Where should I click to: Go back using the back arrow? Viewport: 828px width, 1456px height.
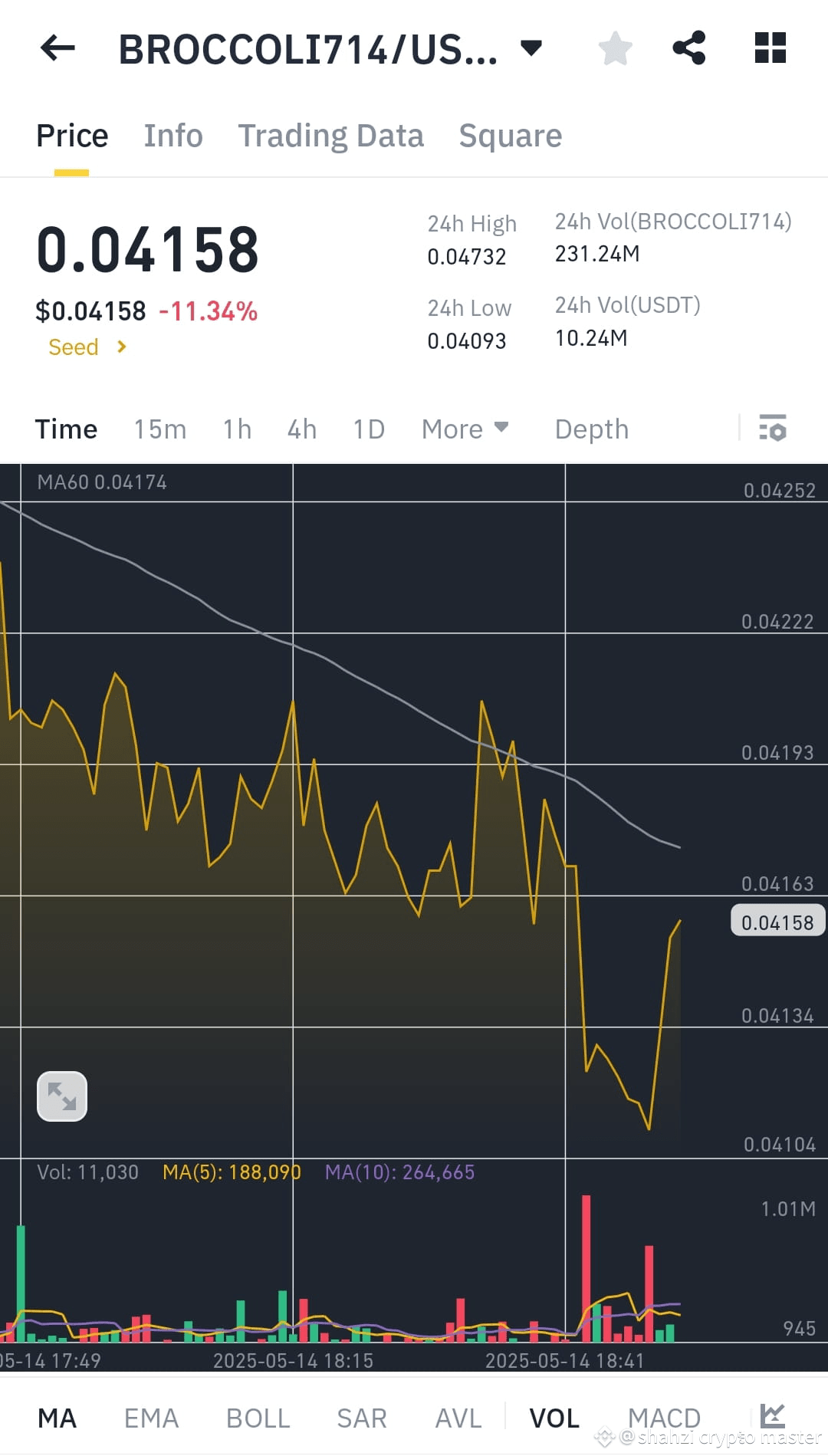[x=58, y=48]
